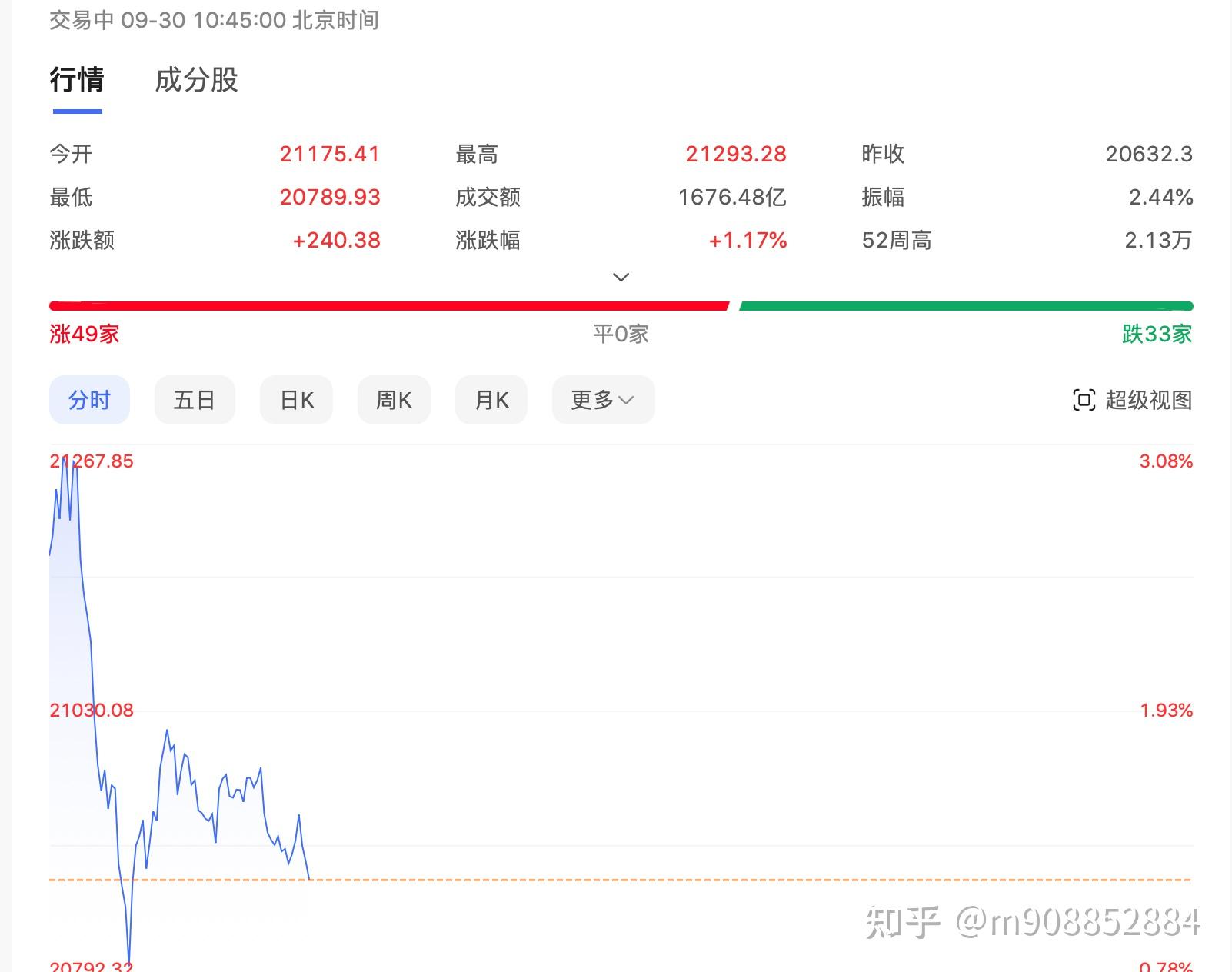Show the 周K chart
This screenshot has height=972, width=1232.
coord(394,400)
